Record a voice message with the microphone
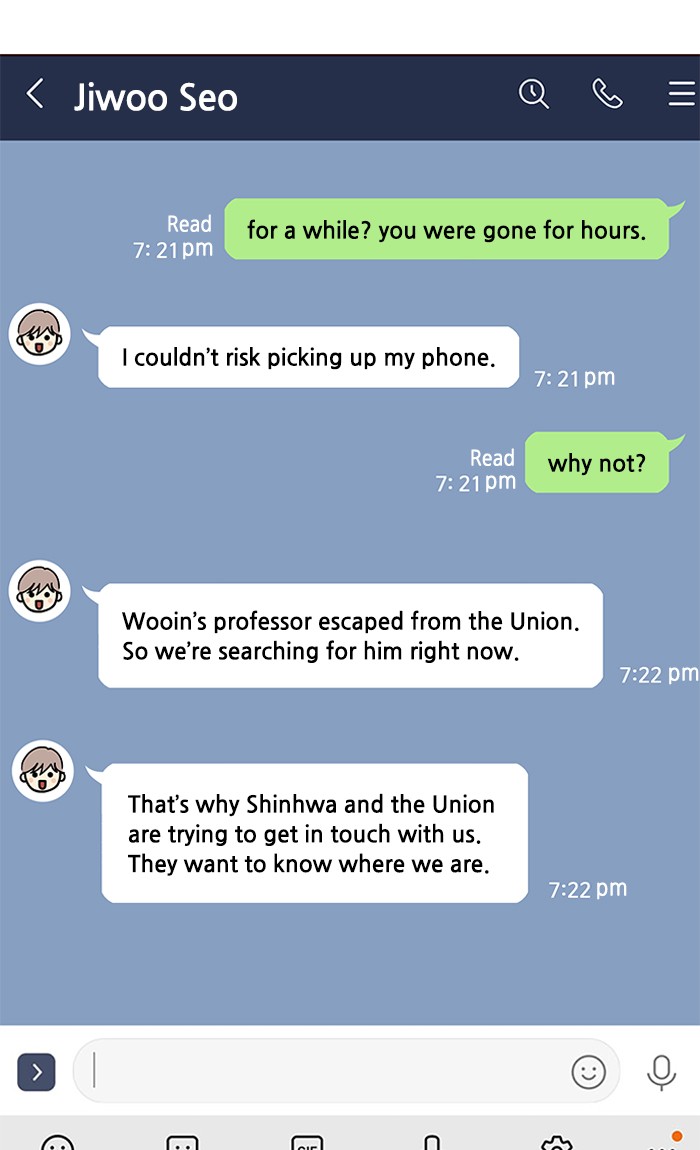This screenshot has width=700, height=1150. pos(661,1072)
